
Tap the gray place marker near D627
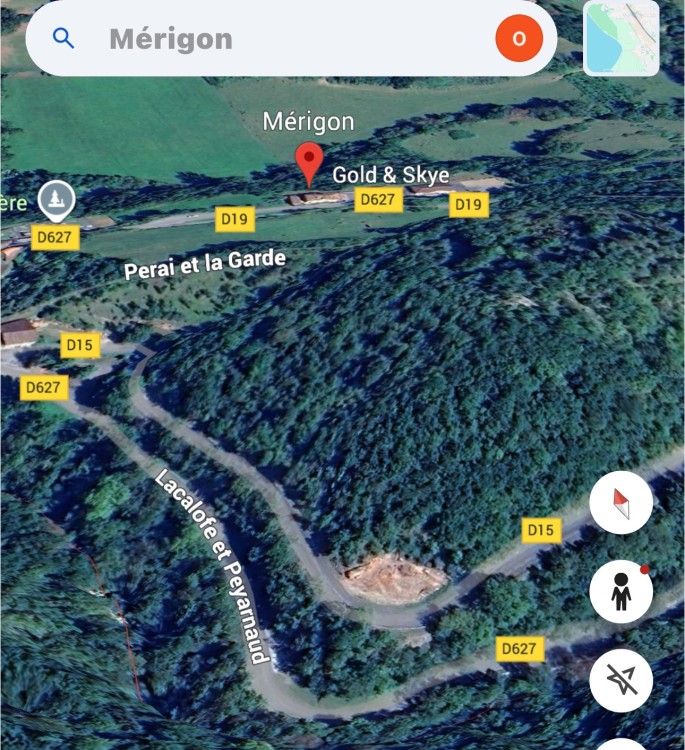point(57,199)
